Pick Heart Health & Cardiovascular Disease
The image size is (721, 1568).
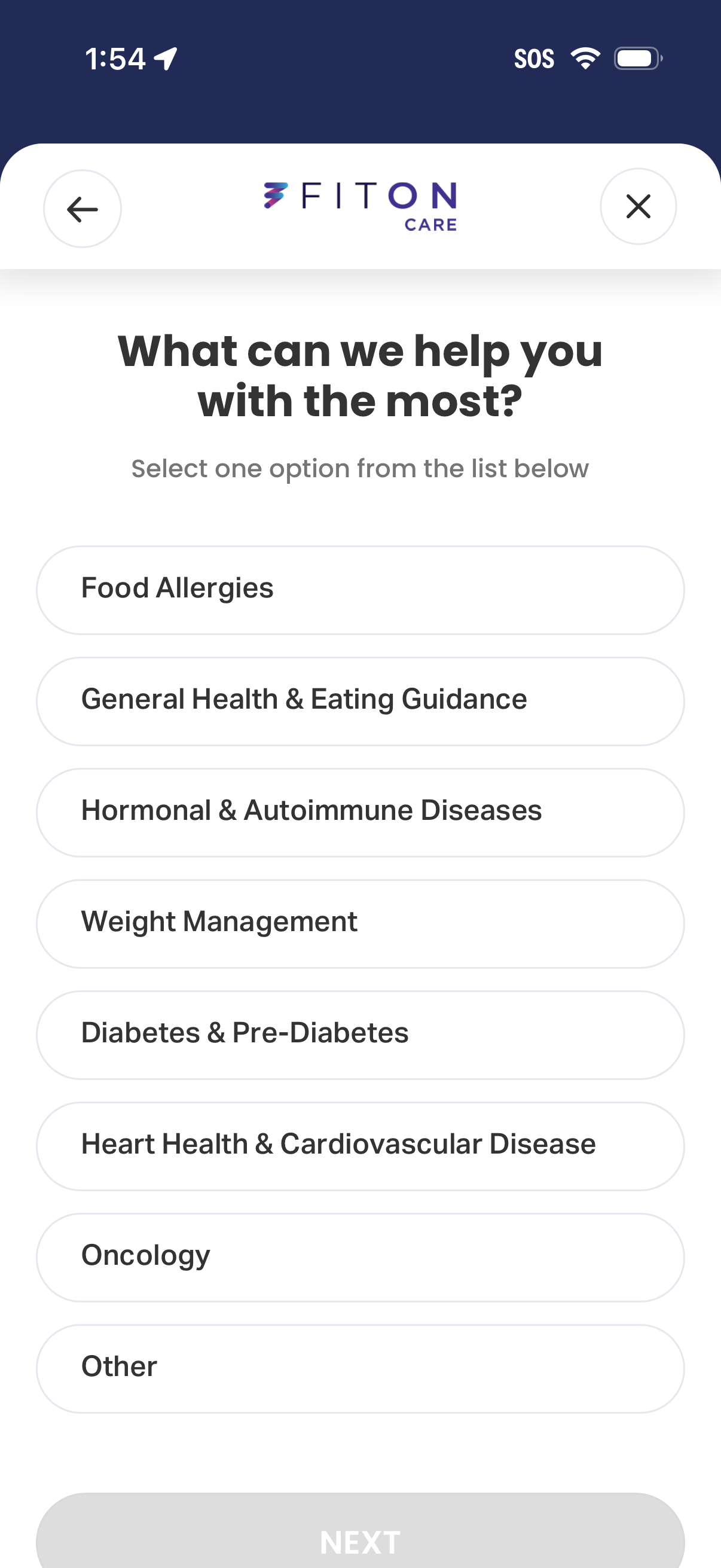[360, 1146]
